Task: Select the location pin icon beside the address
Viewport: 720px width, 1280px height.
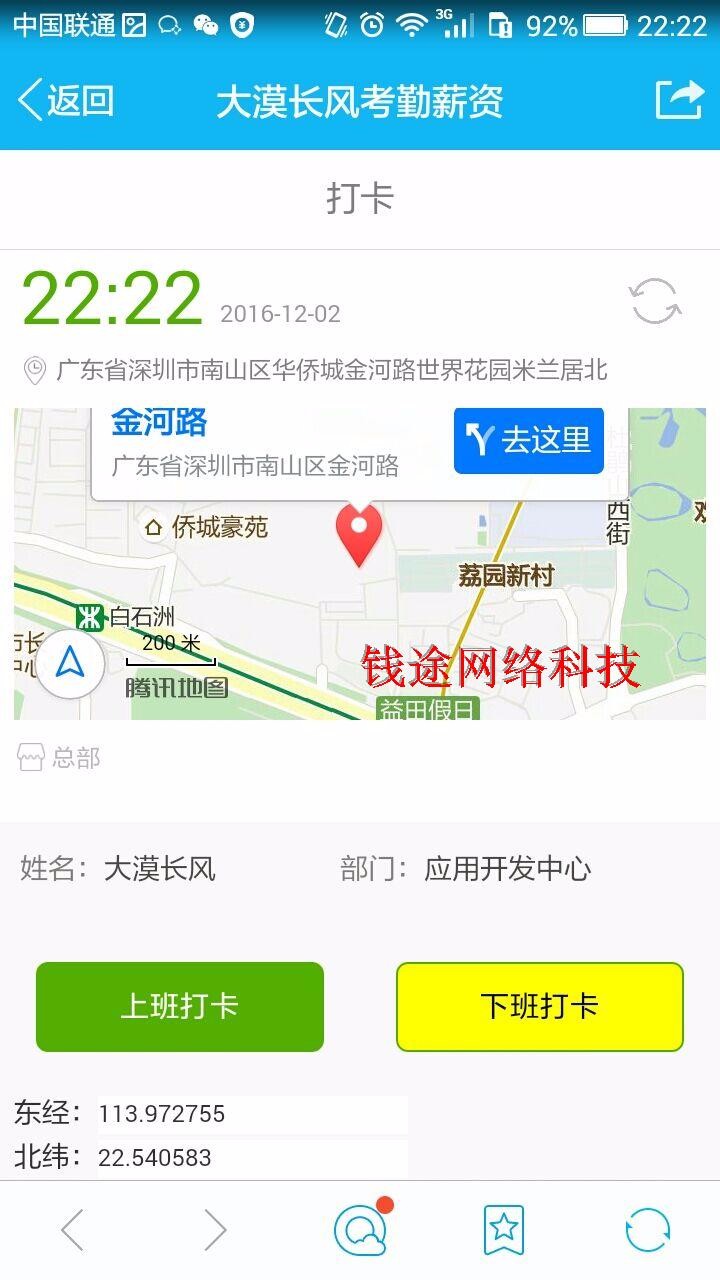Action: coord(33,367)
